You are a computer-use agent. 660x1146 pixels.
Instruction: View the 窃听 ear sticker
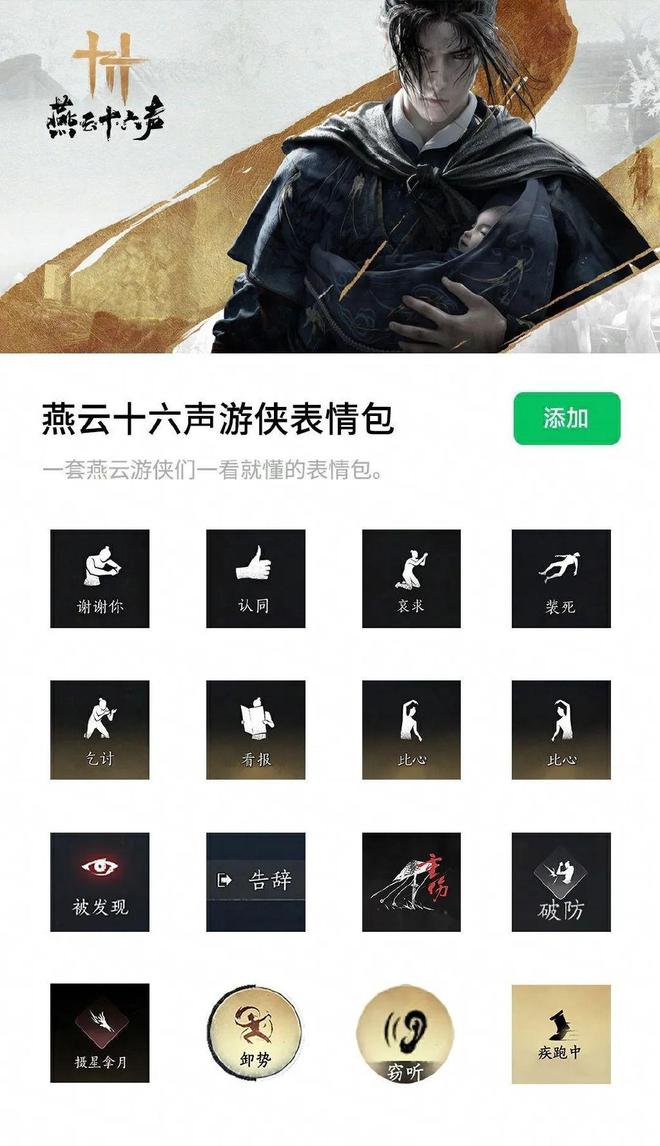coord(405,1033)
